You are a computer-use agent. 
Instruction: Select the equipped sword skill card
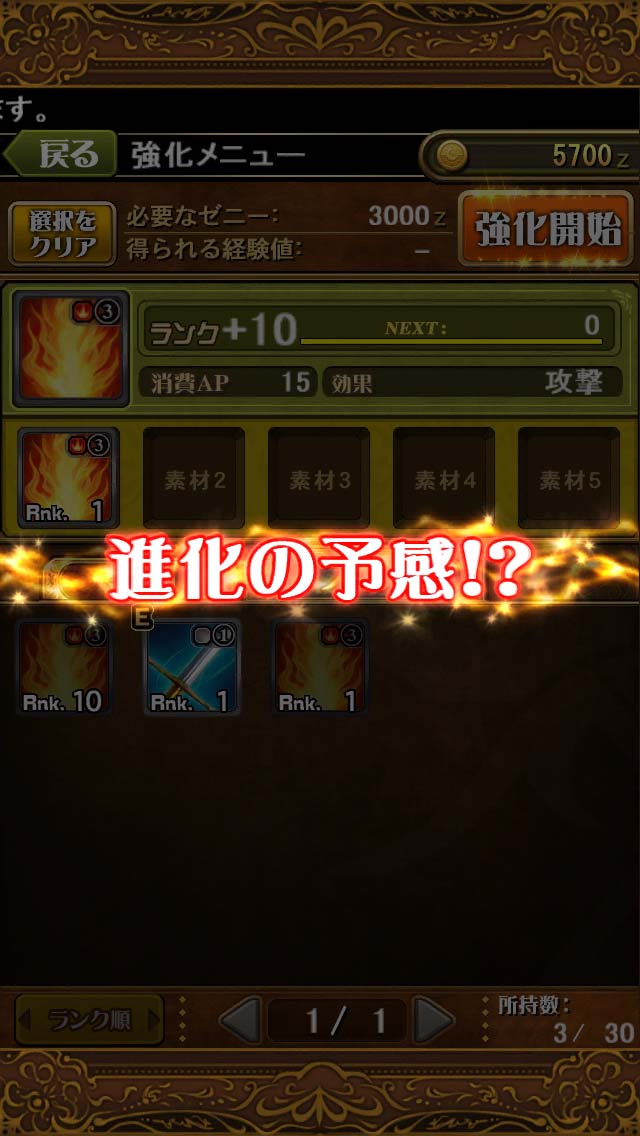pyautogui.click(x=192, y=667)
